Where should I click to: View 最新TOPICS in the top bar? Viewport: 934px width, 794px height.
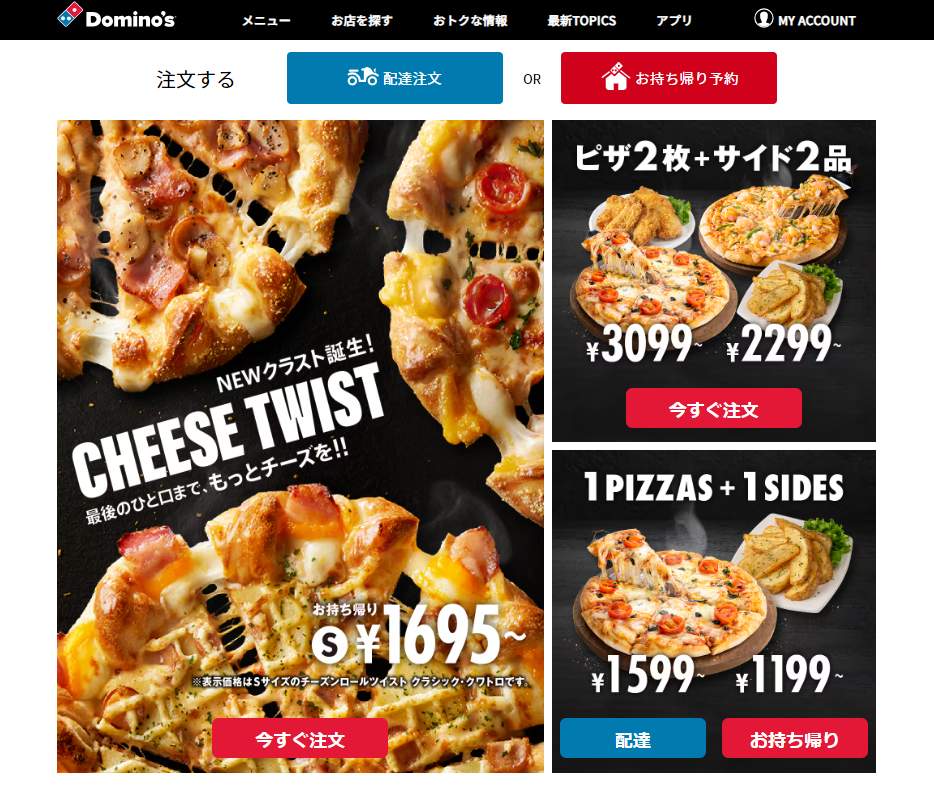(582, 20)
